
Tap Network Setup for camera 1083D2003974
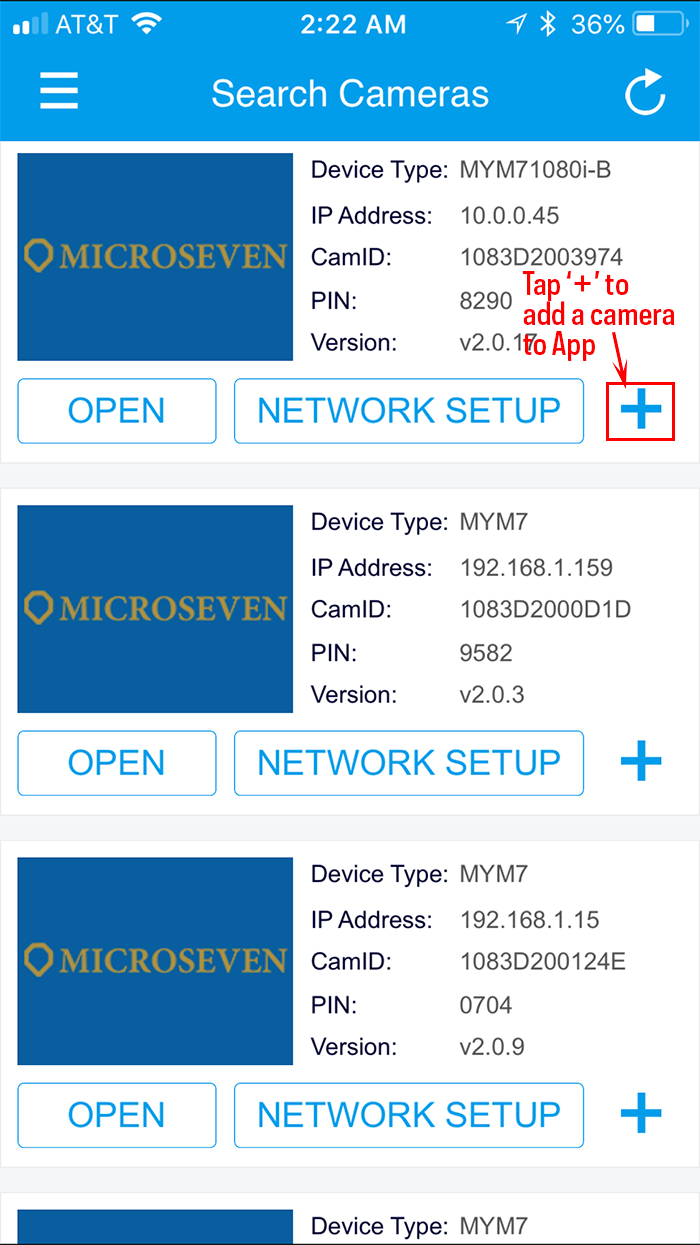point(409,411)
